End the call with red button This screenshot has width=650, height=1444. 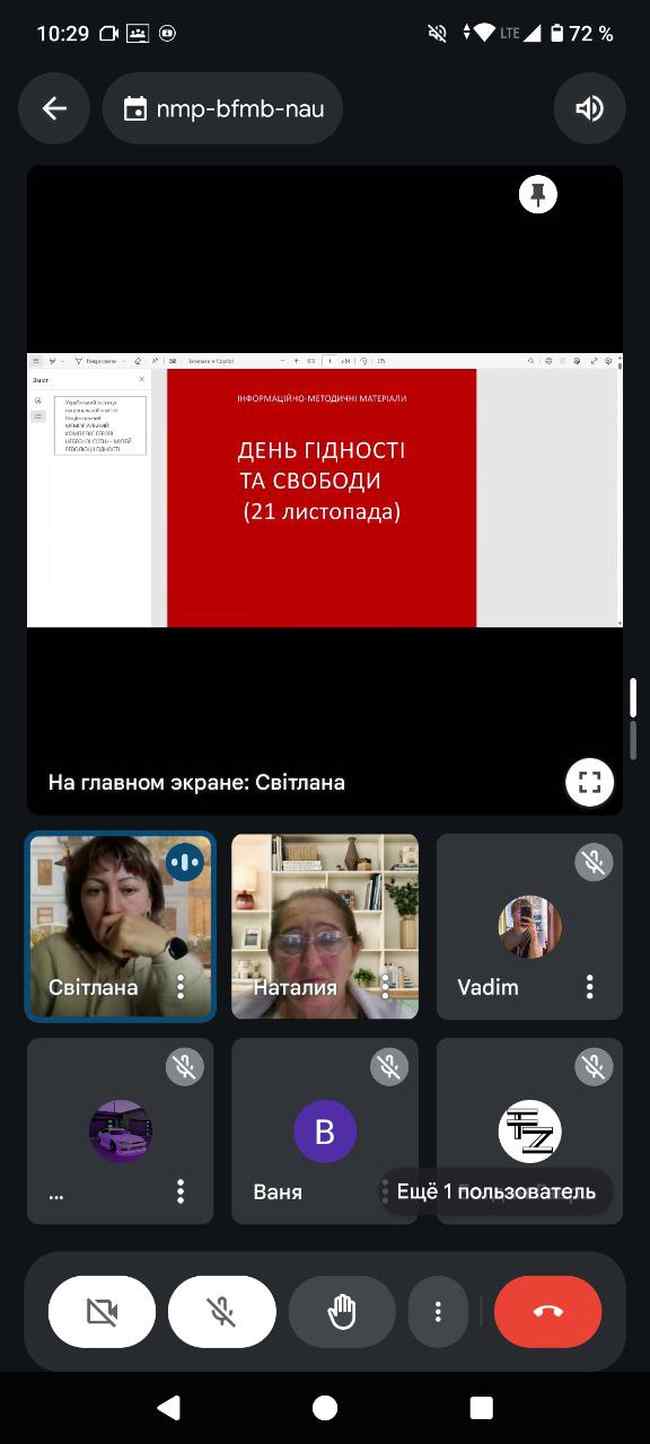(548, 1312)
